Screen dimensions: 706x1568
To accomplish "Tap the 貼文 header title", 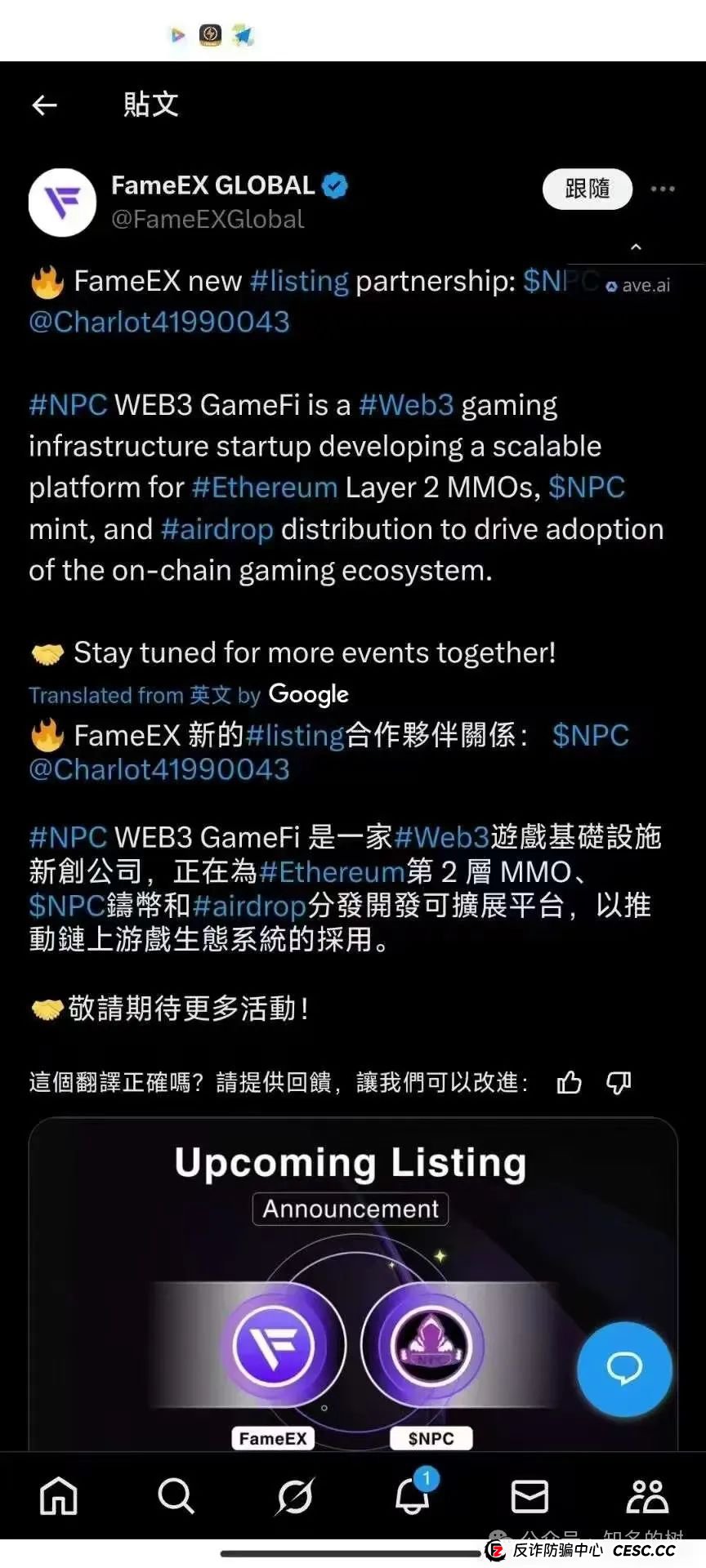I will point(150,105).
